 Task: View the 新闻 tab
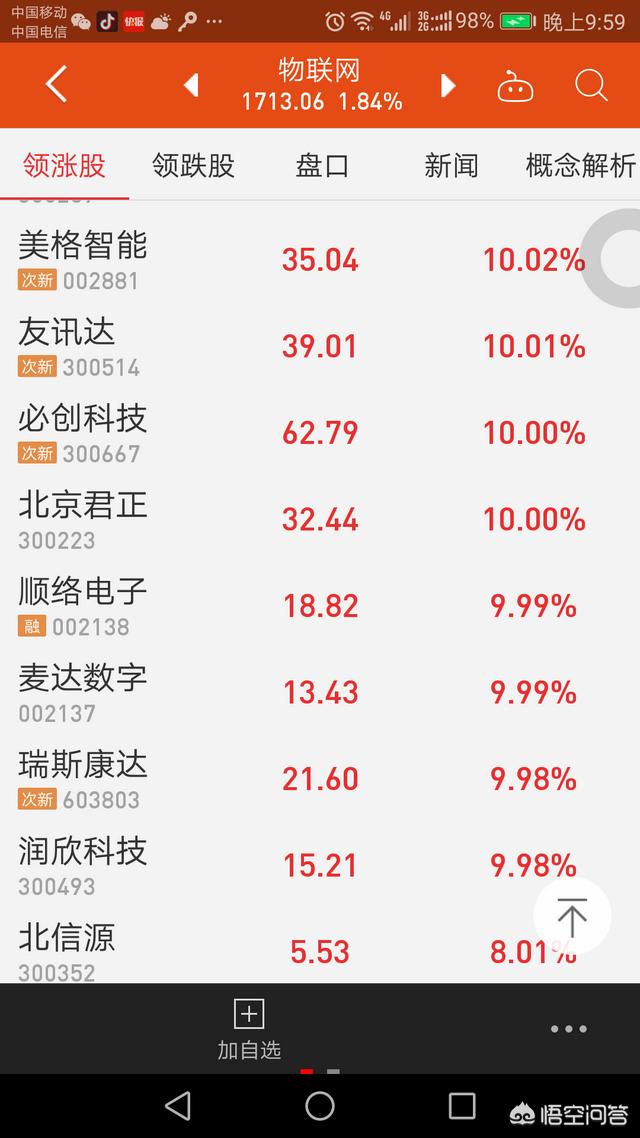pos(451,165)
